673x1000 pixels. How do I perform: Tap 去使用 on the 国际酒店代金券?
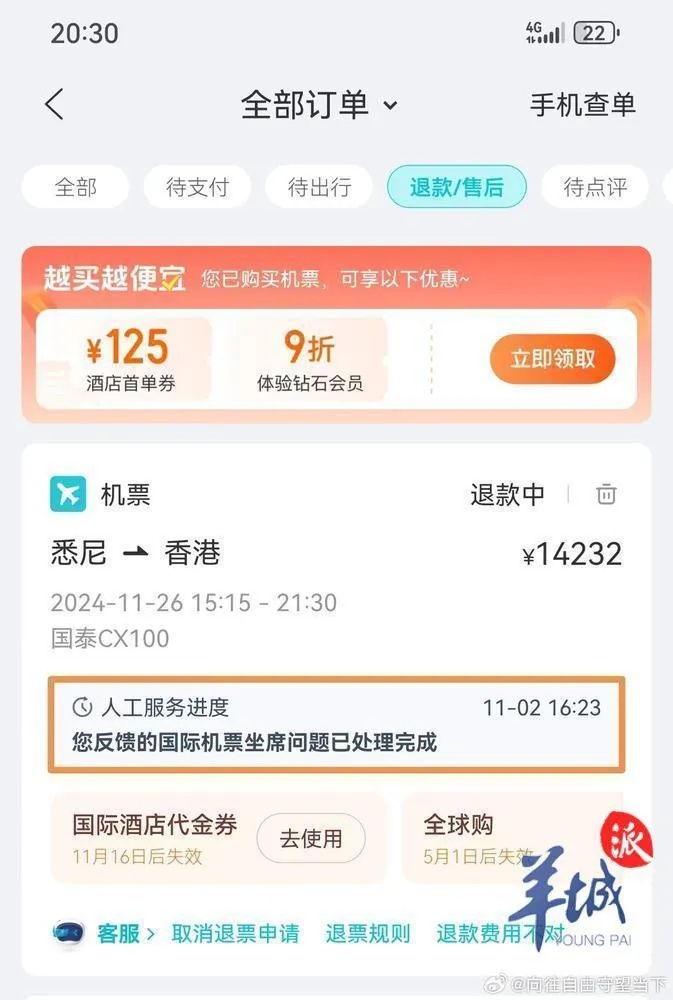pyautogui.click(x=311, y=838)
